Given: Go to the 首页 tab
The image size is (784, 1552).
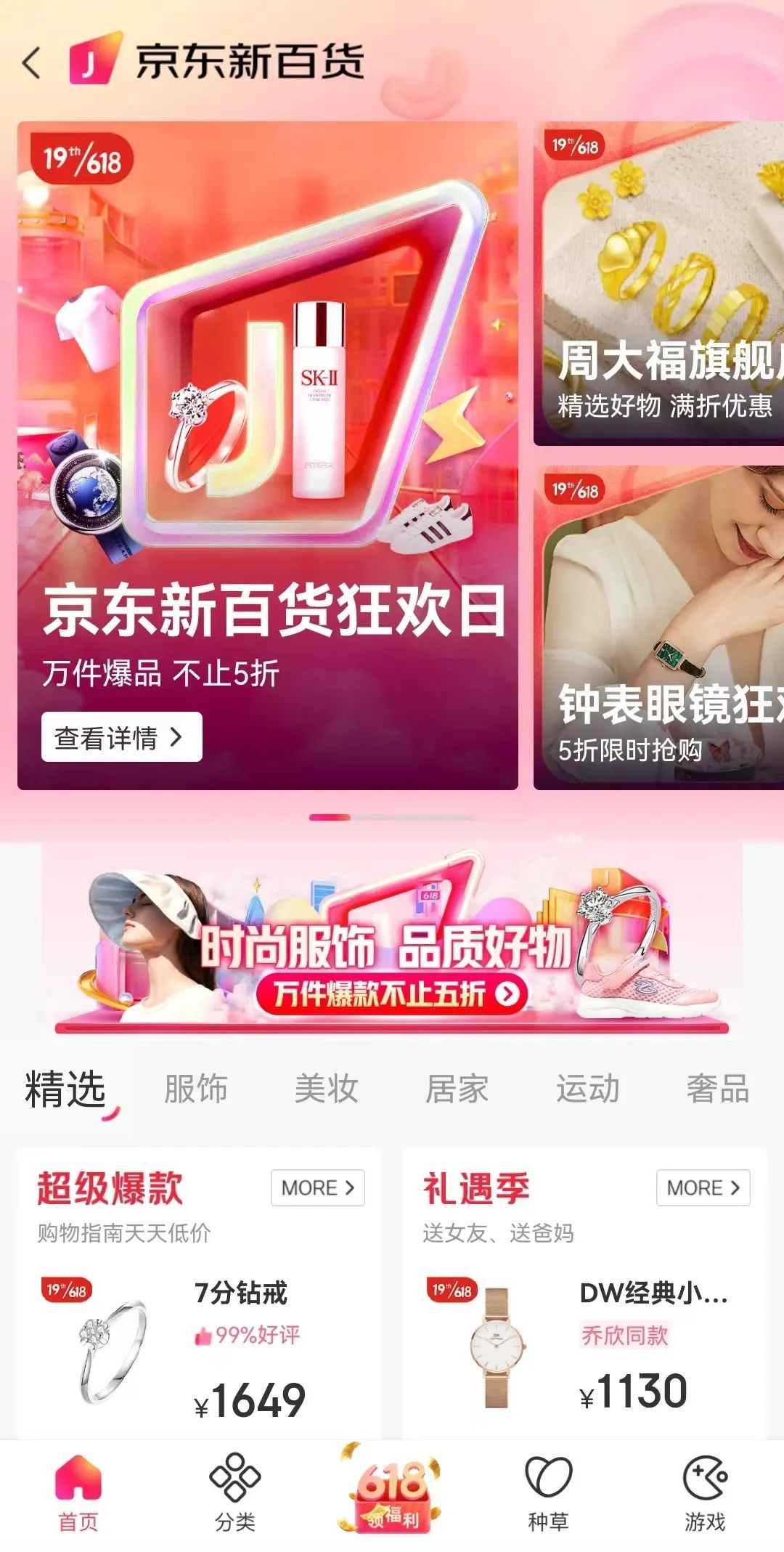Looking at the screenshot, I should tap(78, 1493).
